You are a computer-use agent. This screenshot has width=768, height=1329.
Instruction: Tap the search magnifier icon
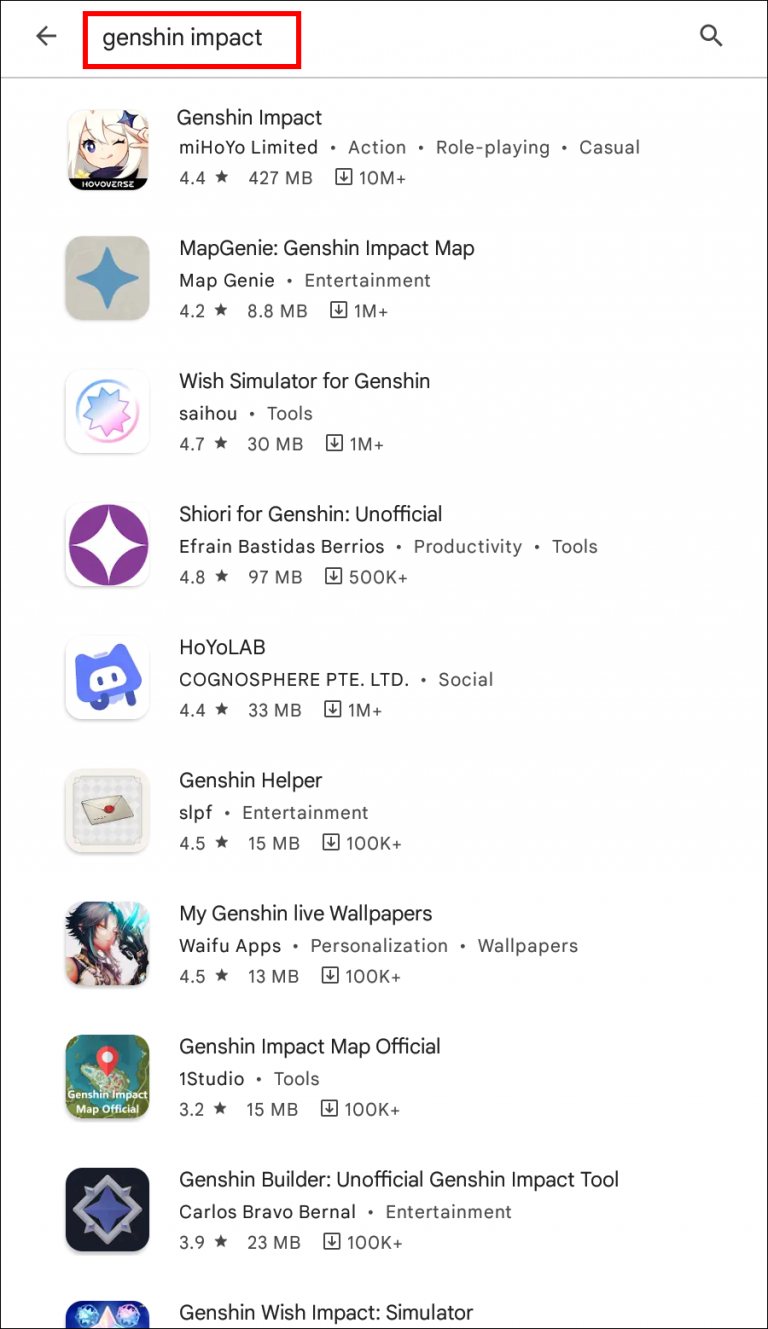(711, 37)
